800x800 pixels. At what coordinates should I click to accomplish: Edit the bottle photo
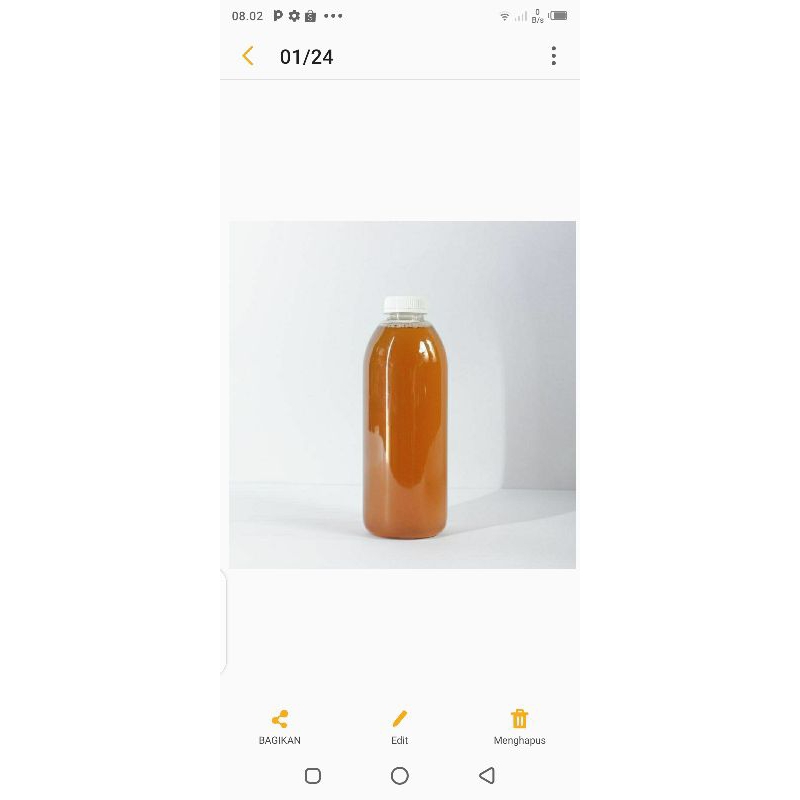point(400,726)
